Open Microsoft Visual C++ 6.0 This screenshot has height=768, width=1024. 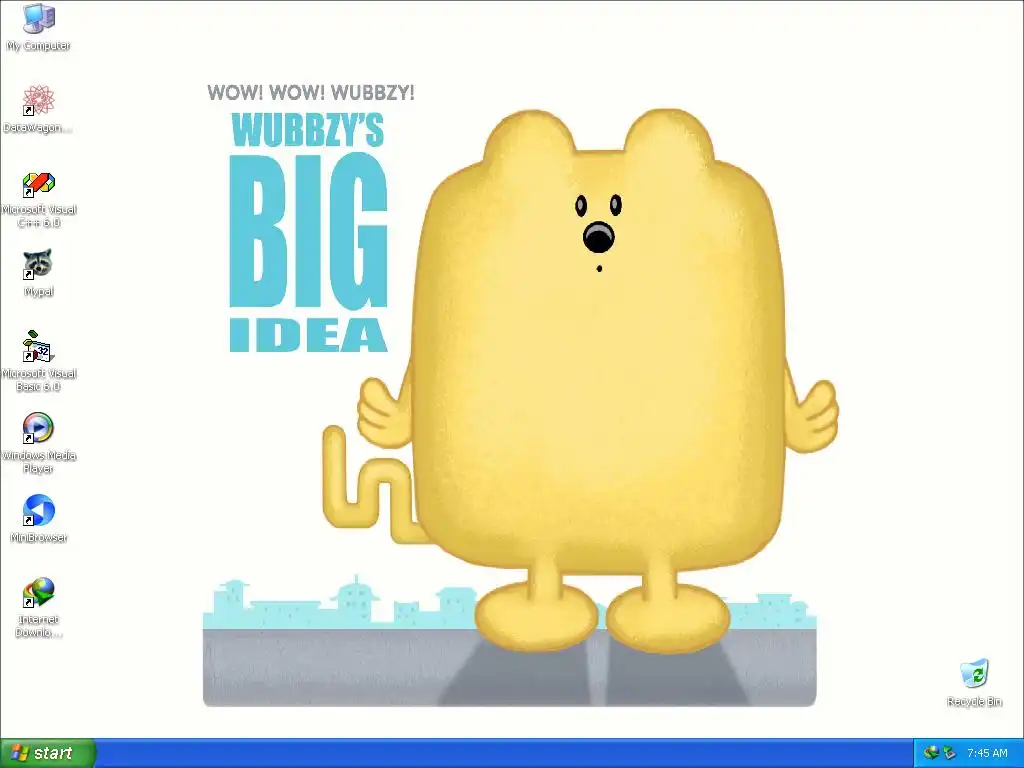pos(38,185)
